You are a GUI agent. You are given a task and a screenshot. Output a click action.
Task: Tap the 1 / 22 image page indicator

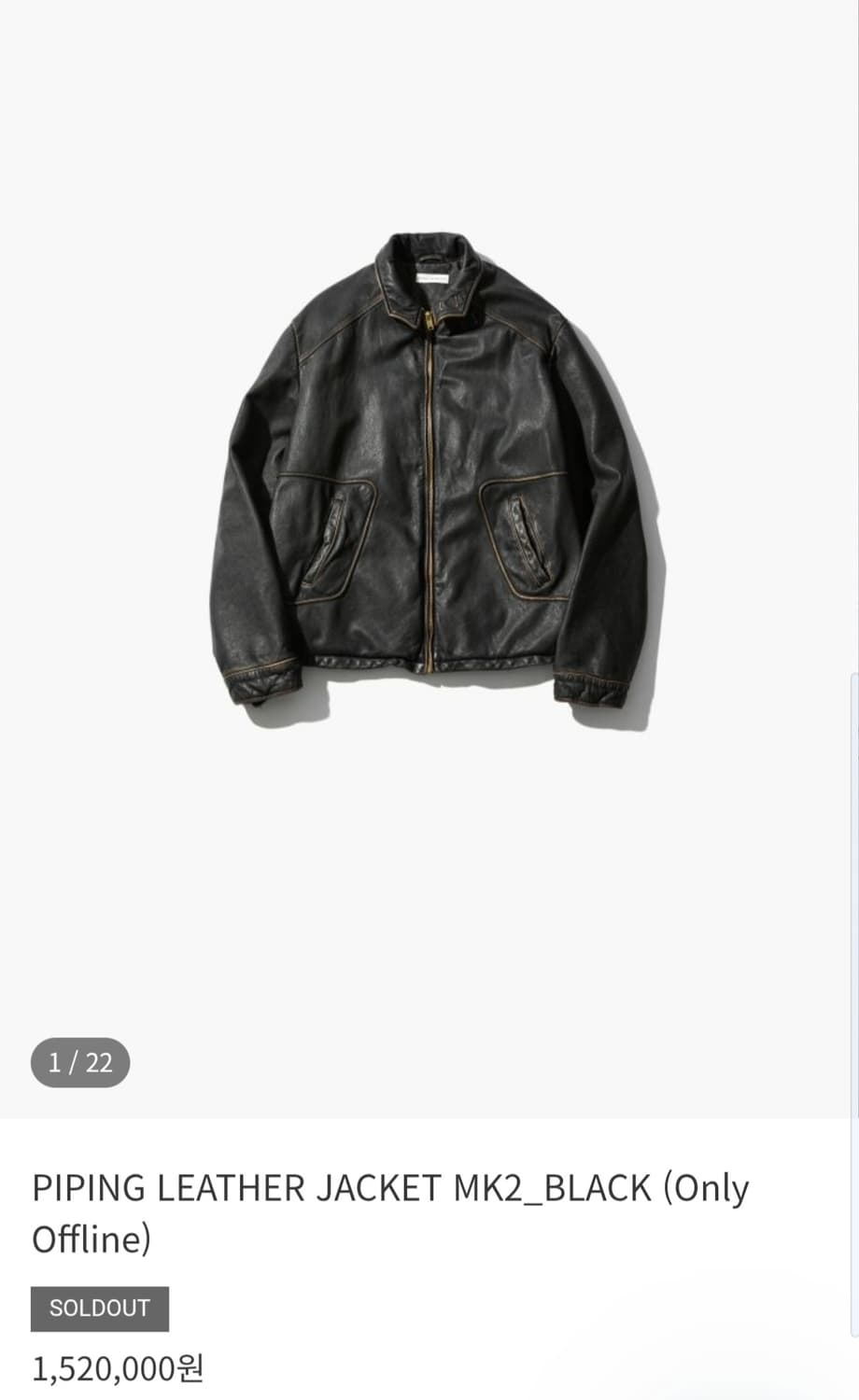(80, 1062)
